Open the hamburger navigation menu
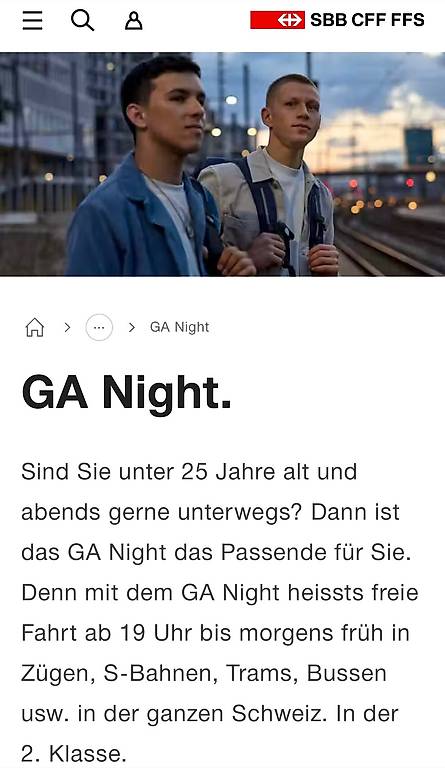This screenshot has width=445, height=768. [x=32, y=21]
